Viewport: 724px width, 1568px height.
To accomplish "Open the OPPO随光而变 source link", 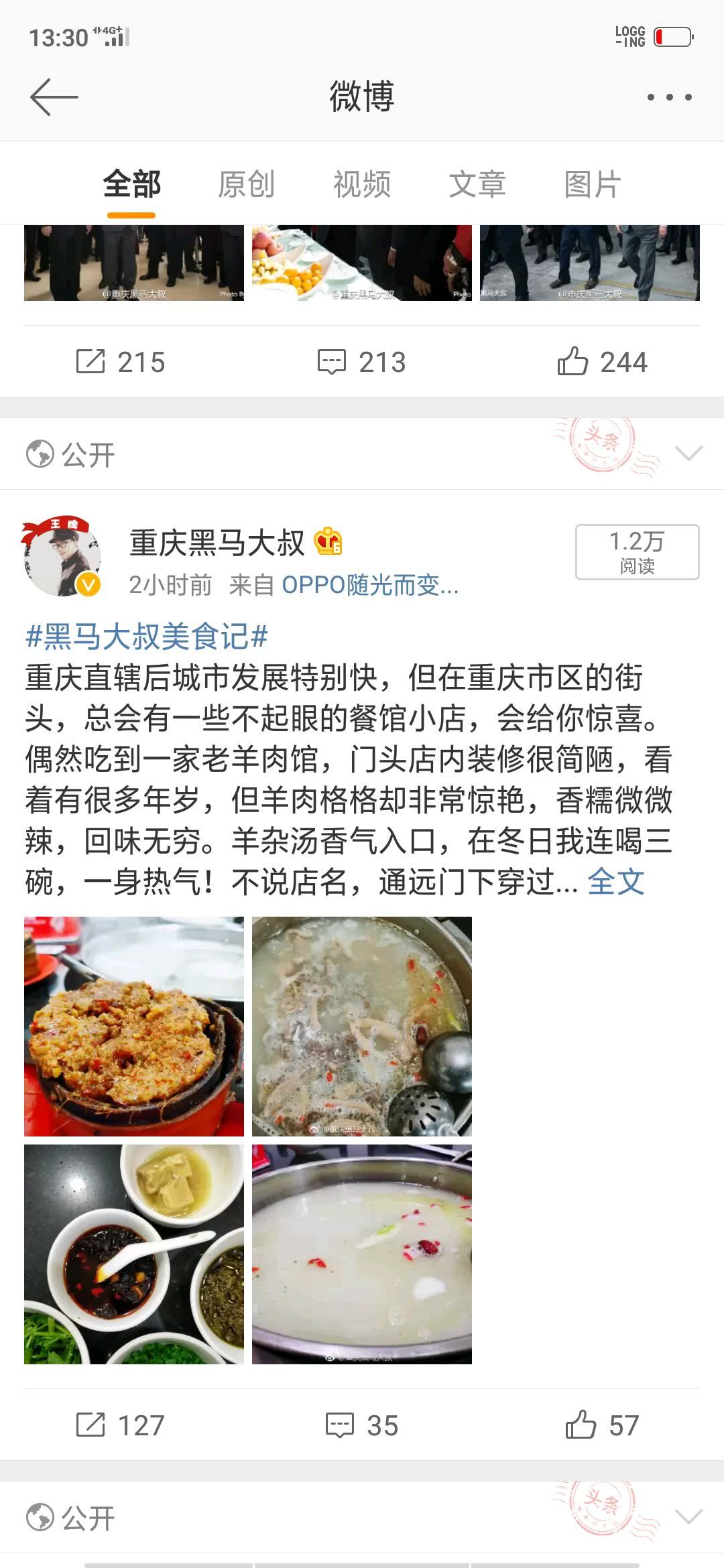I will point(370,585).
